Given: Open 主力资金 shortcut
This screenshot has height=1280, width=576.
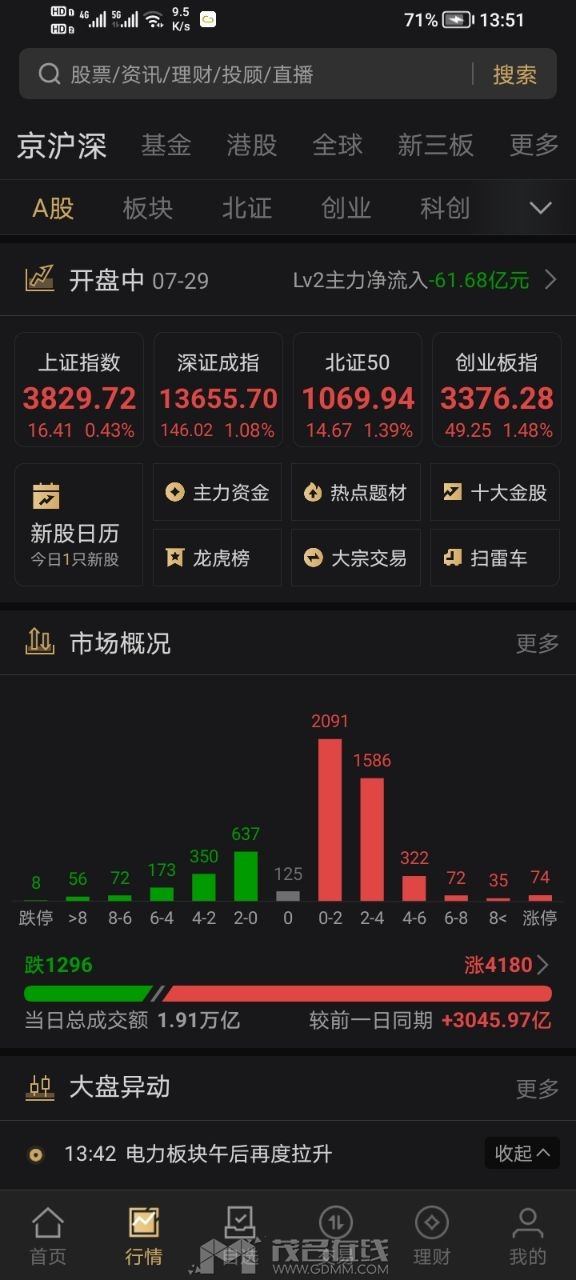Looking at the screenshot, I should point(217,492).
